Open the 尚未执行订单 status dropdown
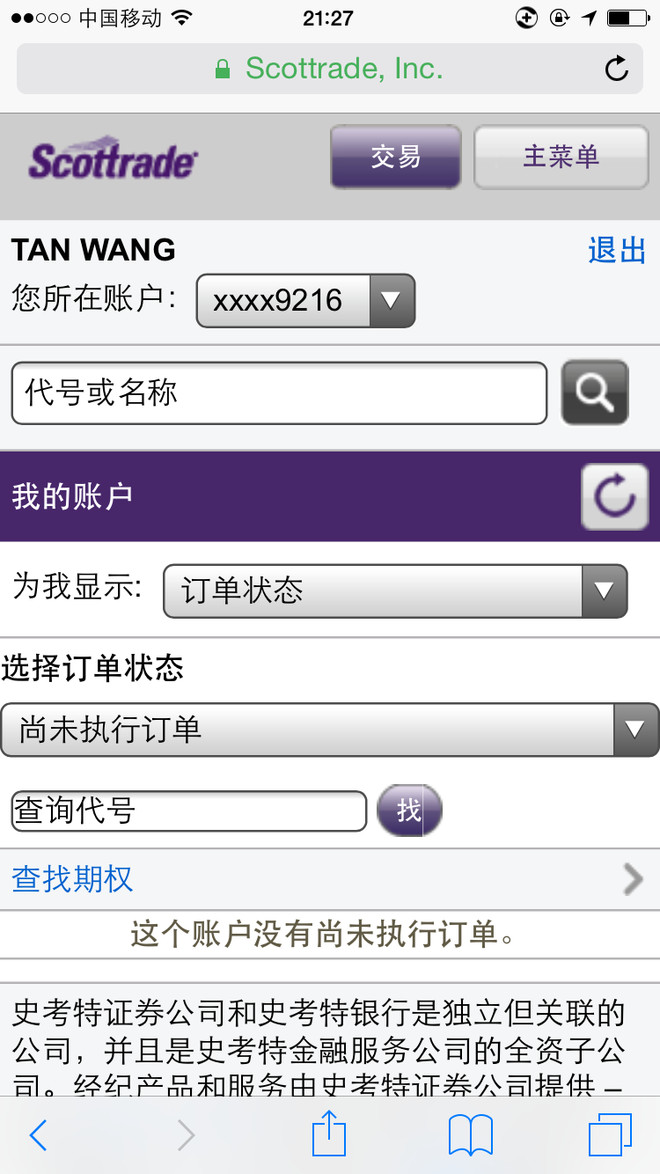Screen dimensions: 660x1174 [330, 729]
